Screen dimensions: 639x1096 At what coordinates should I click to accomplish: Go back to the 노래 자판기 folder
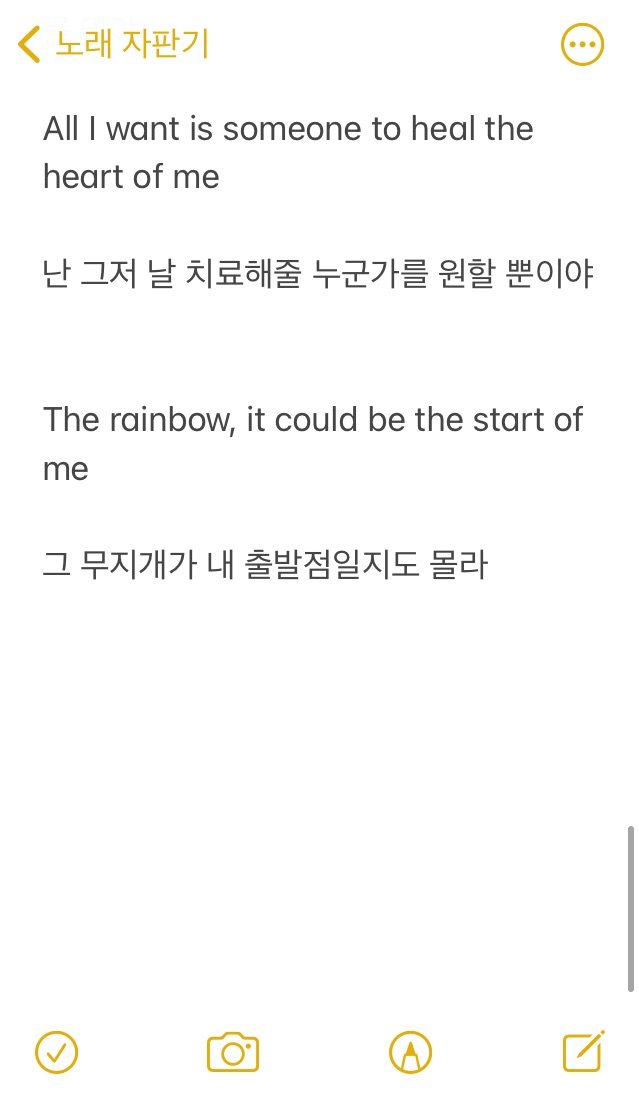112,44
